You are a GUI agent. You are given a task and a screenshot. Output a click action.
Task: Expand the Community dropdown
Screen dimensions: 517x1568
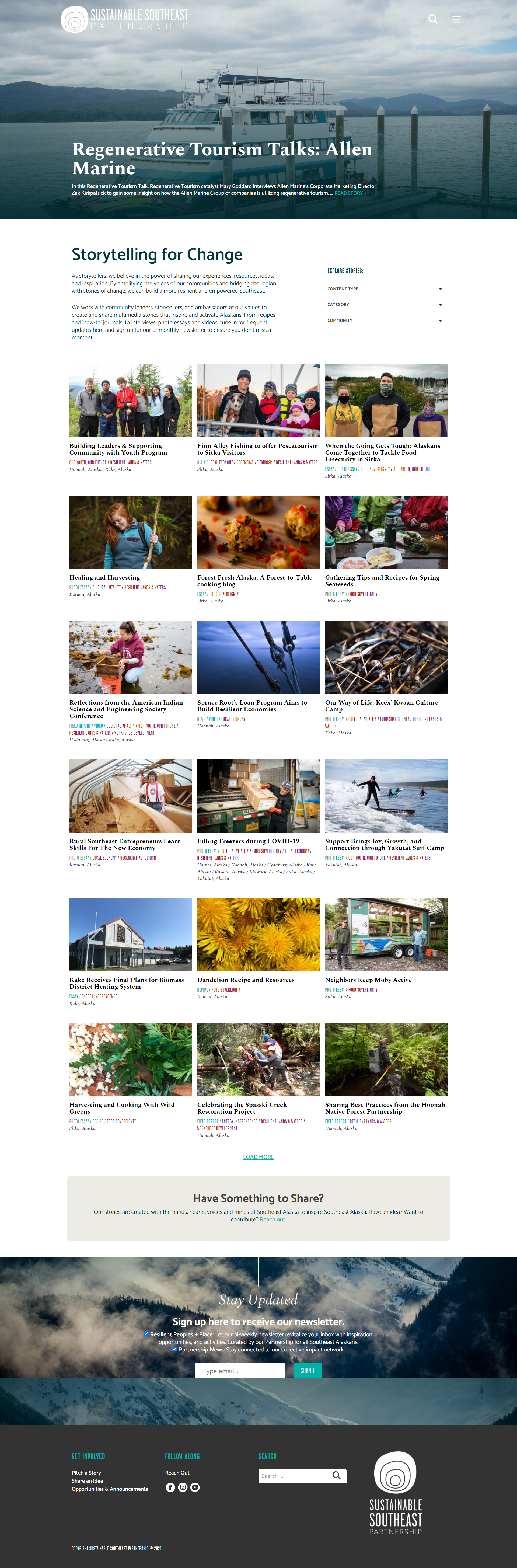(385, 320)
